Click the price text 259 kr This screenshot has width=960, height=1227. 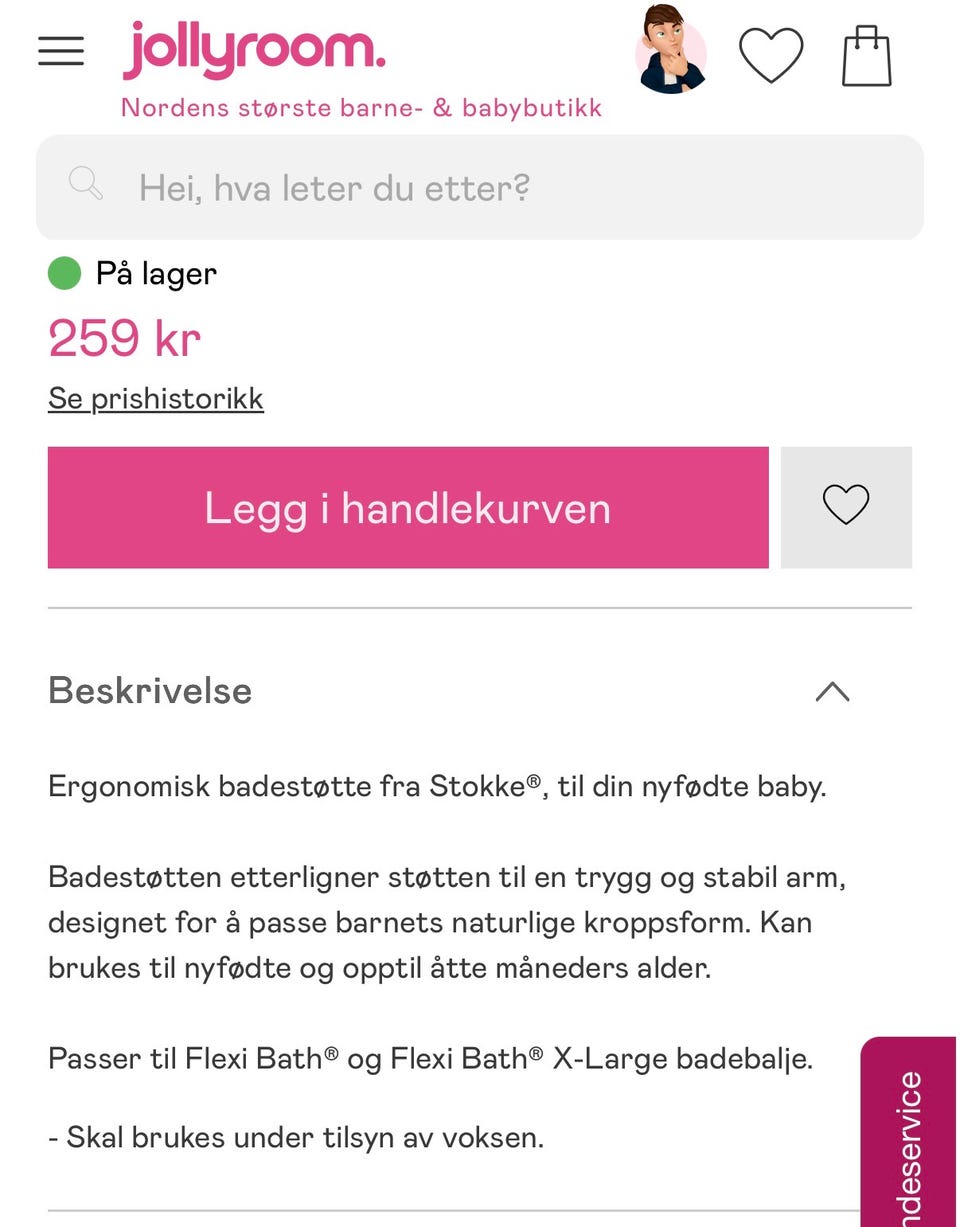click(x=124, y=337)
